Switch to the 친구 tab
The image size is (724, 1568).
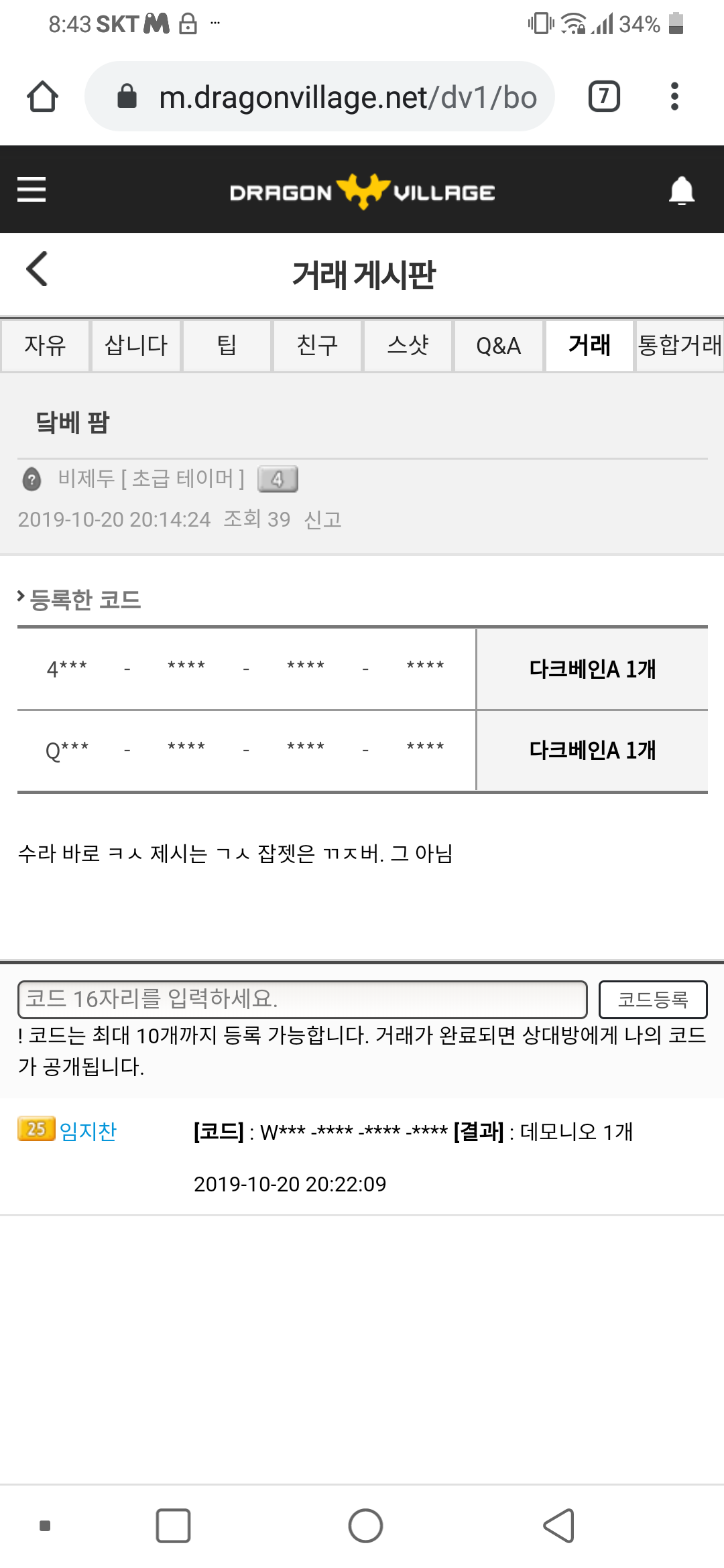pos(317,346)
